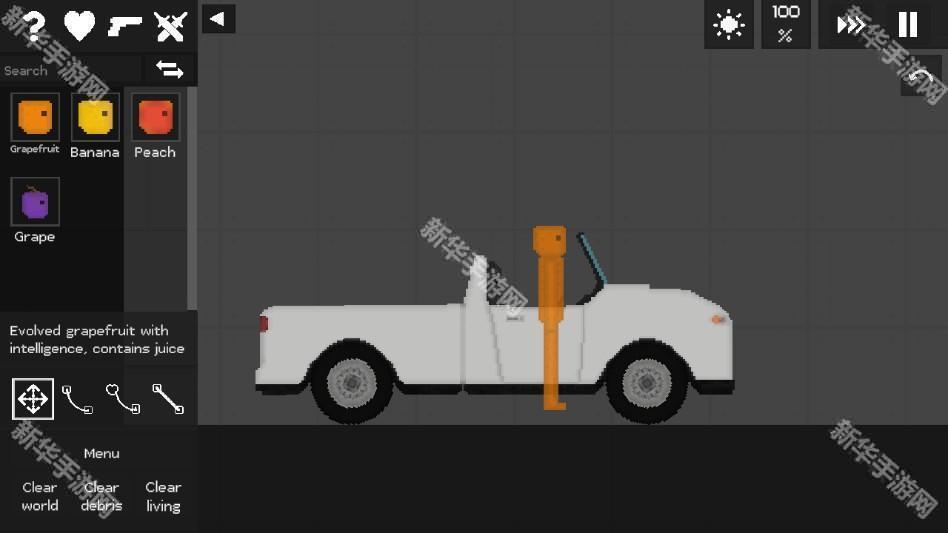Select the Grapefruit item
948x533 pixels.
(35, 118)
